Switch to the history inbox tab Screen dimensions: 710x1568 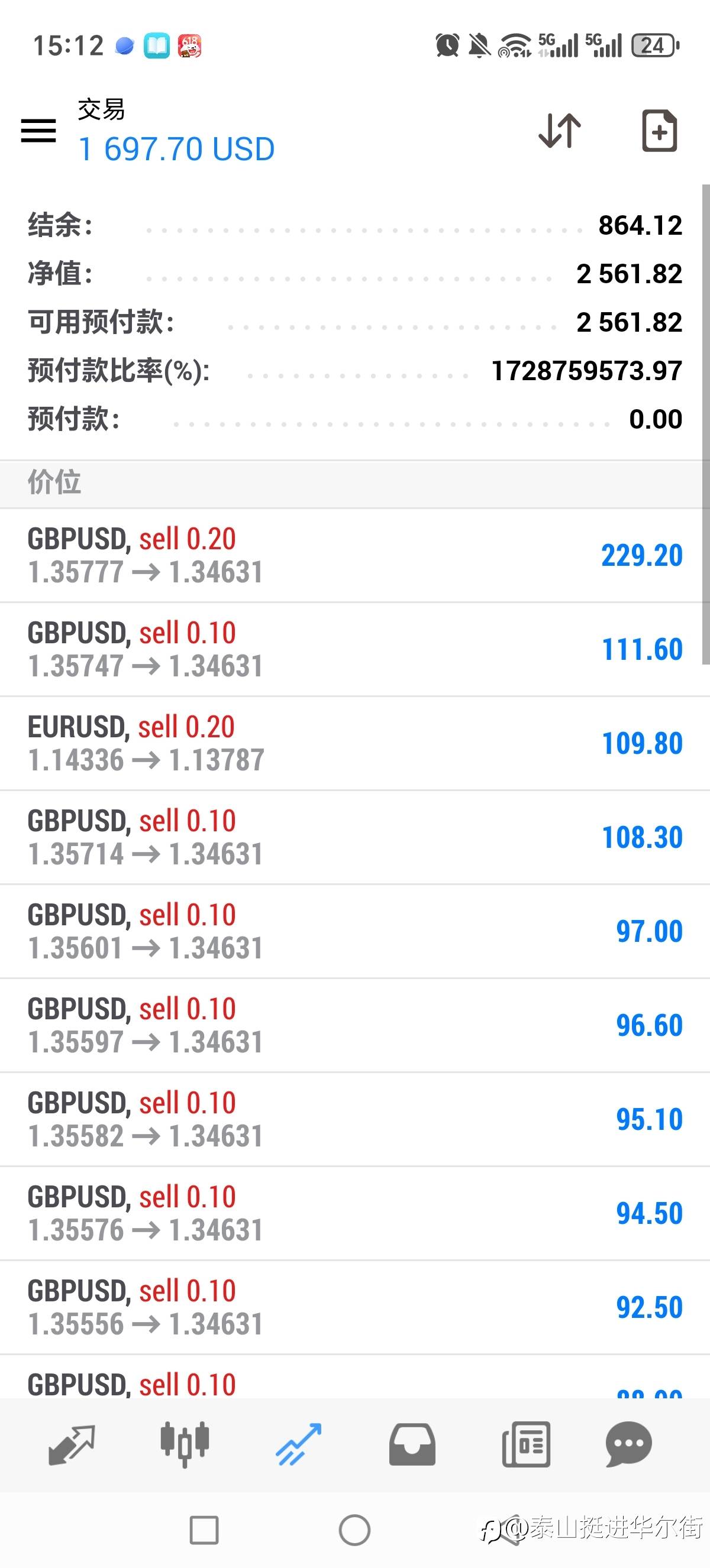tap(412, 1444)
